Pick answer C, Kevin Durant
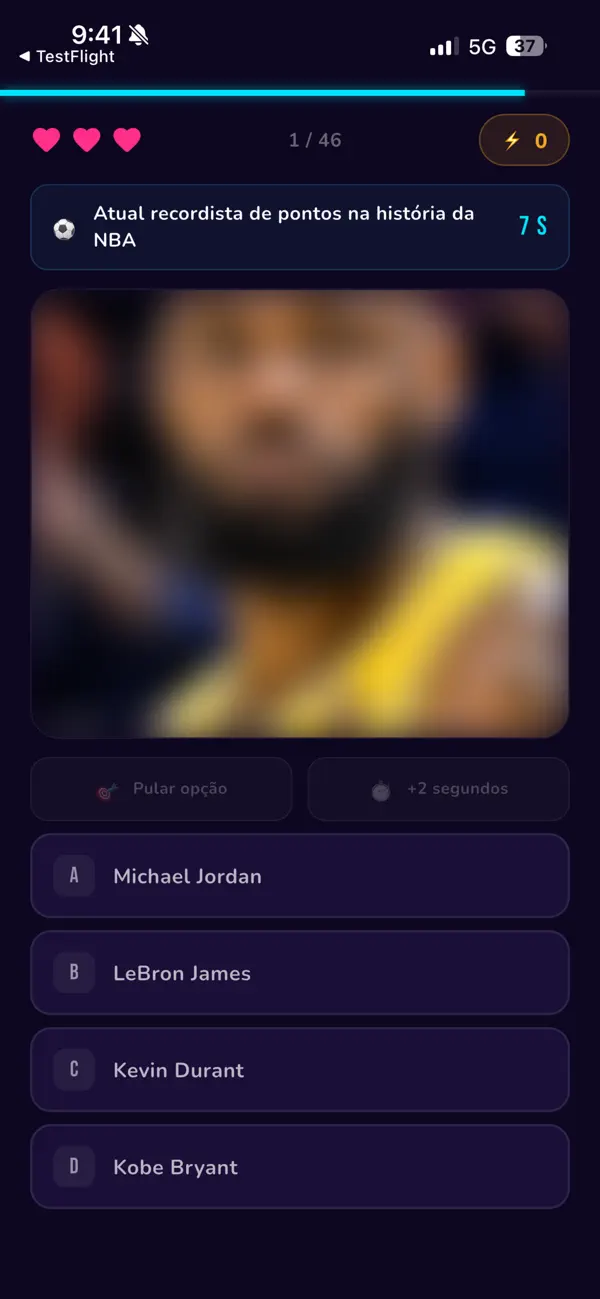This screenshot has width=600, height=1299. 300,1070
